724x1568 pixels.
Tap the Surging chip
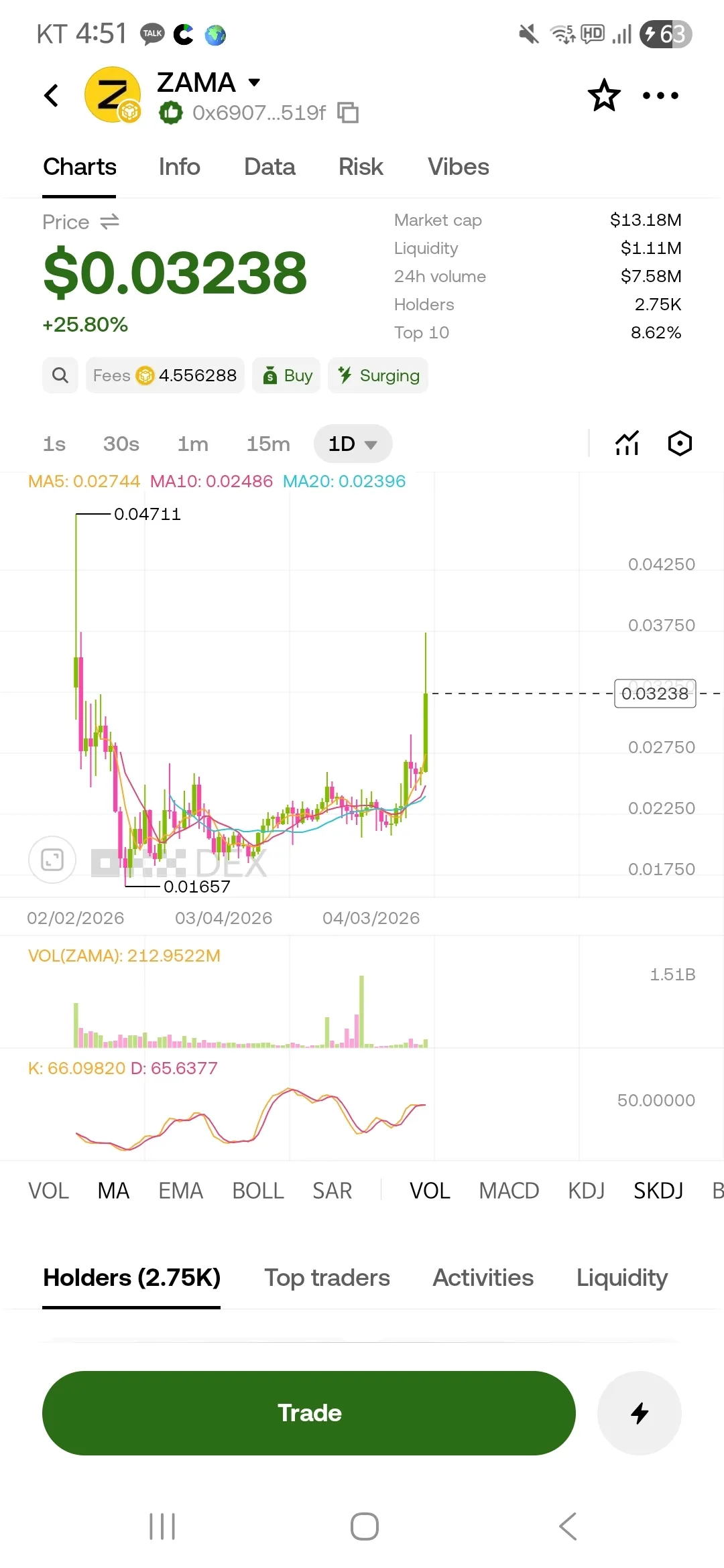tap(378, 375)
